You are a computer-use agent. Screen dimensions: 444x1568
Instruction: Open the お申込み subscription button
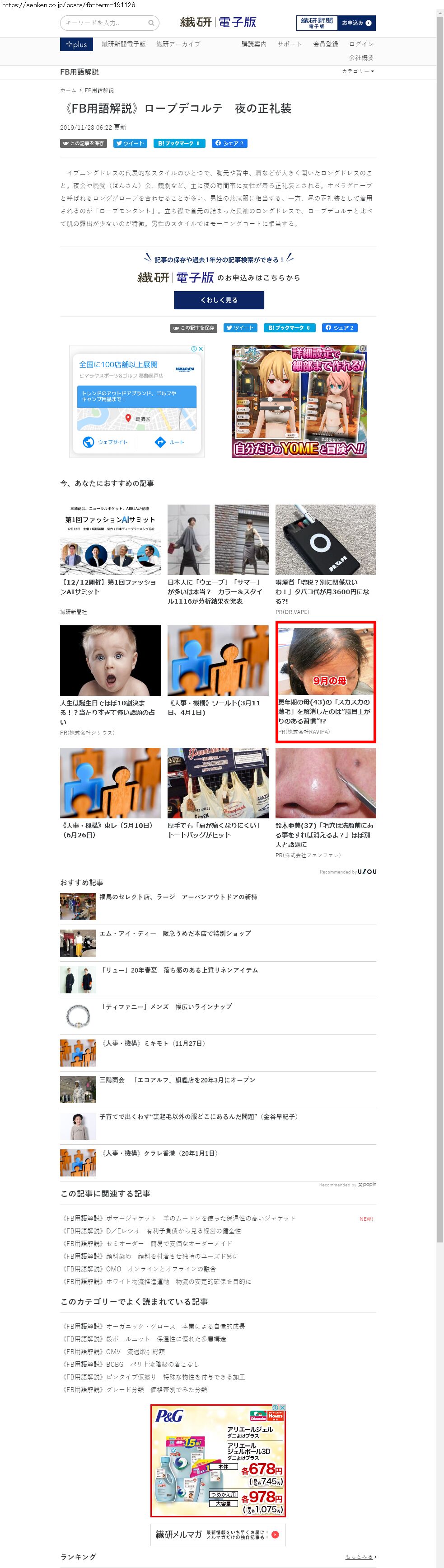(356, 23)
